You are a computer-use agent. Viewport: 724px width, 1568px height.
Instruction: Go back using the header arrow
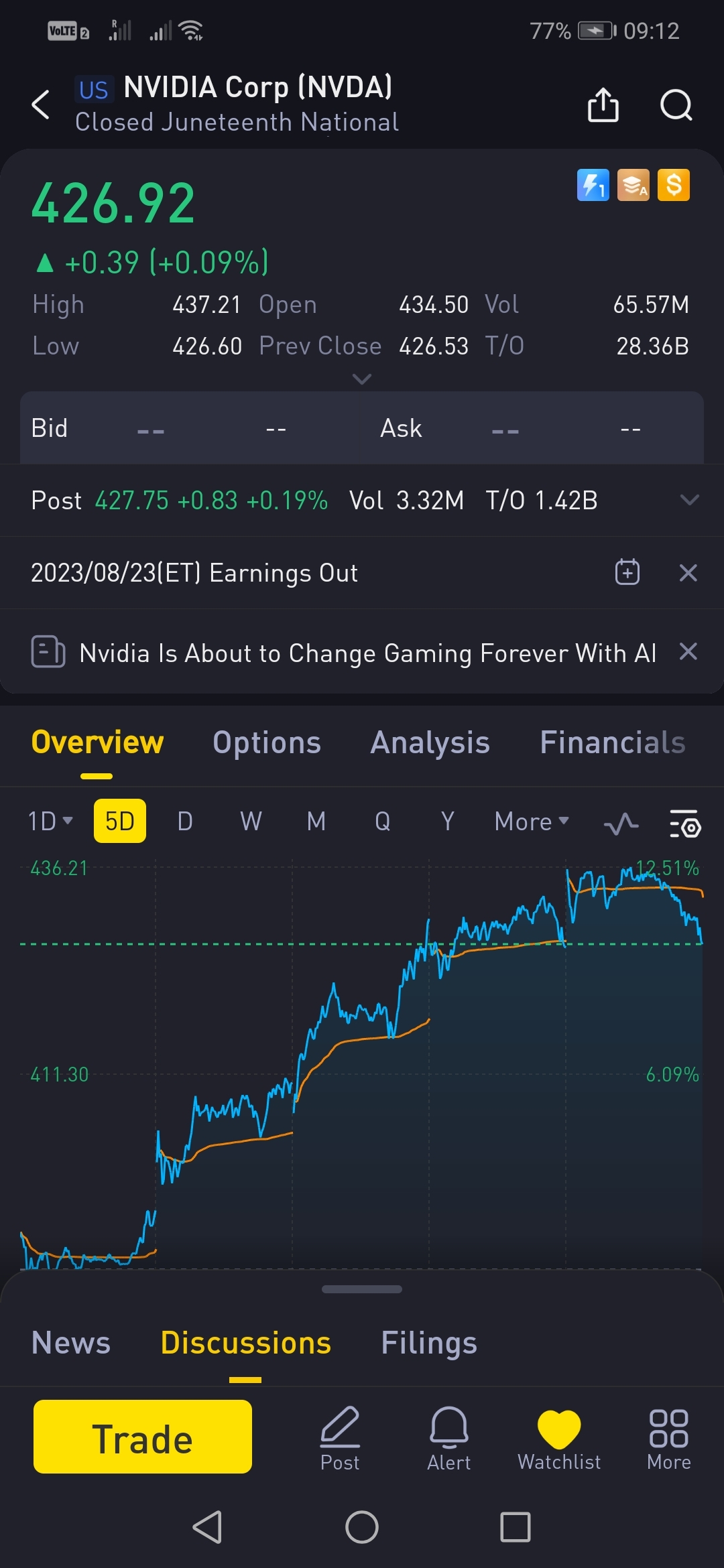(x=41, y=105)
